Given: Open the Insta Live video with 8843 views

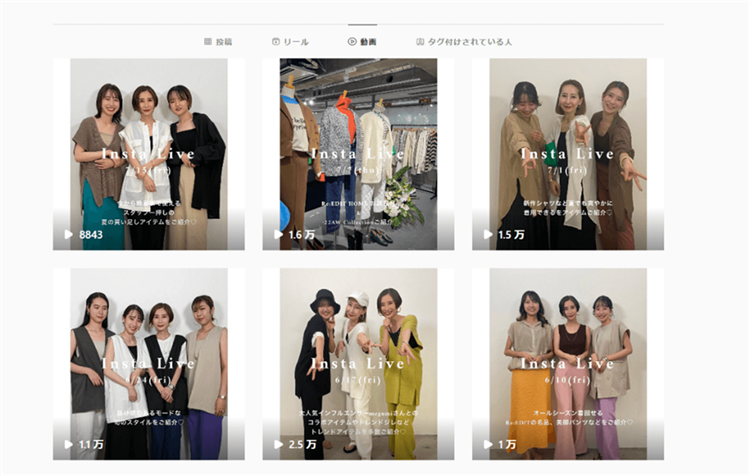Looking at the screenshot, I should pos(149,154).
